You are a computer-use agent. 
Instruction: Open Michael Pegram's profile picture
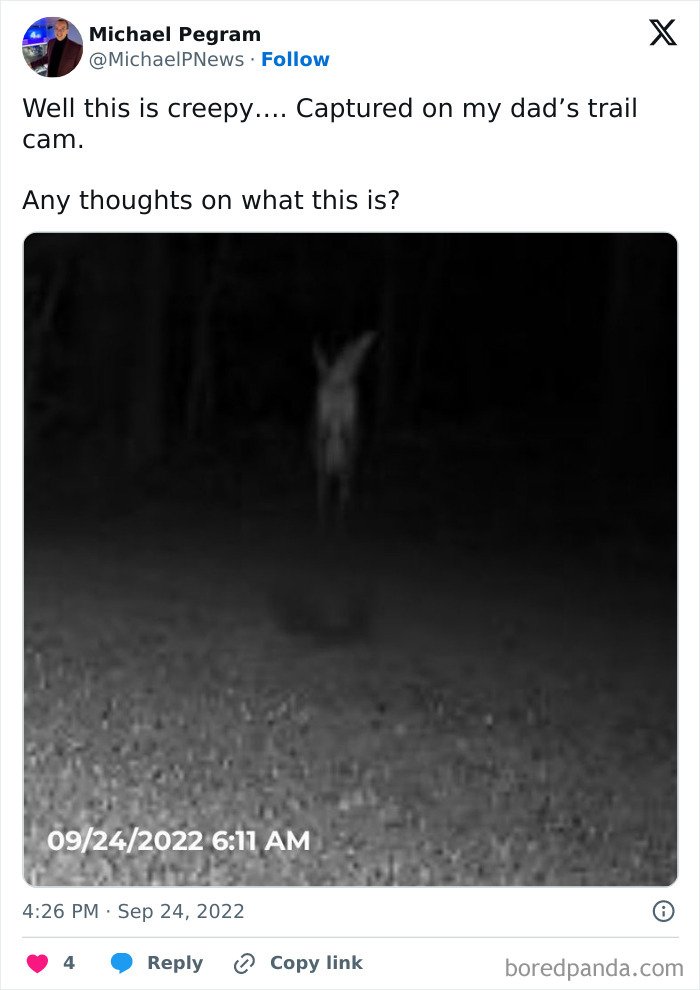coord(52,47)
